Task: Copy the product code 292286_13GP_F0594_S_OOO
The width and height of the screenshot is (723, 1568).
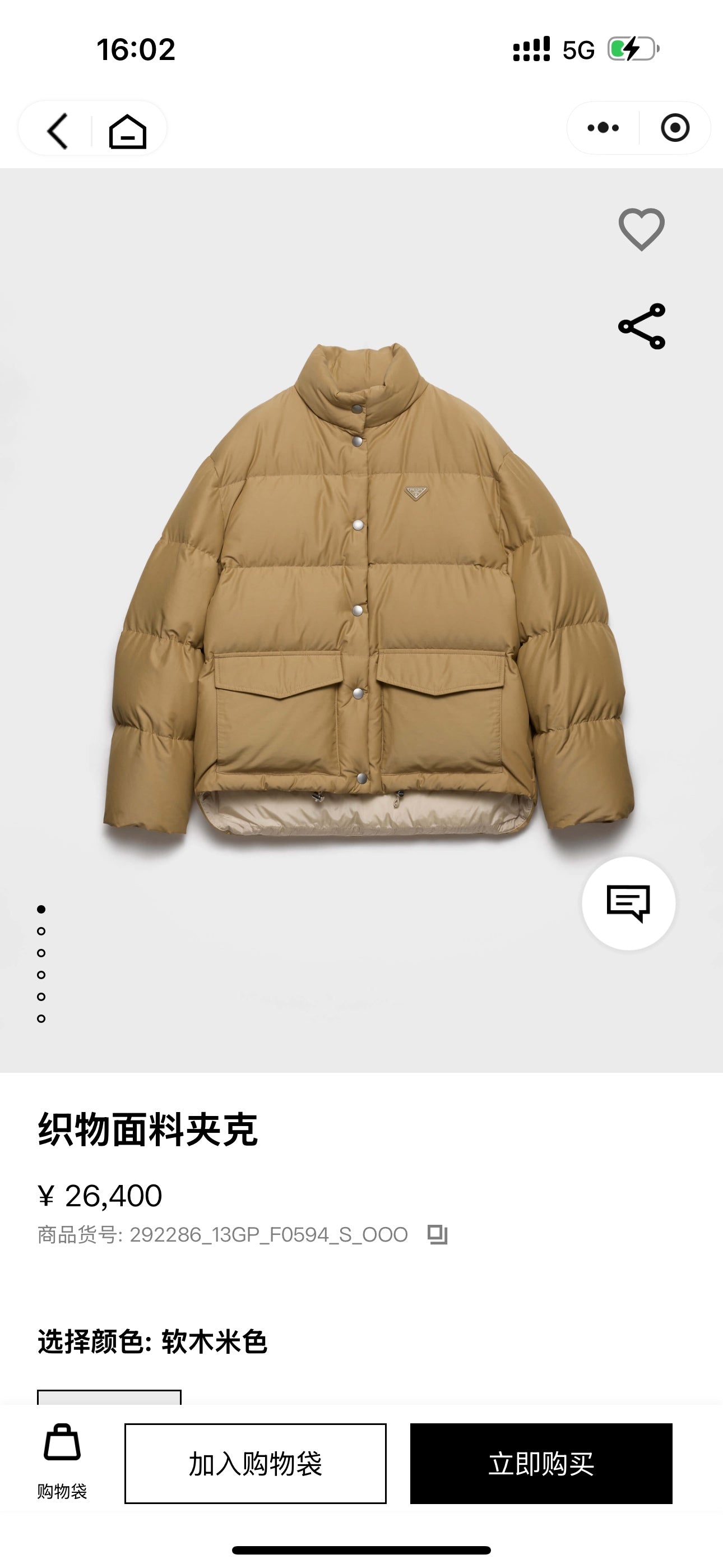Action: (437, 1235)
